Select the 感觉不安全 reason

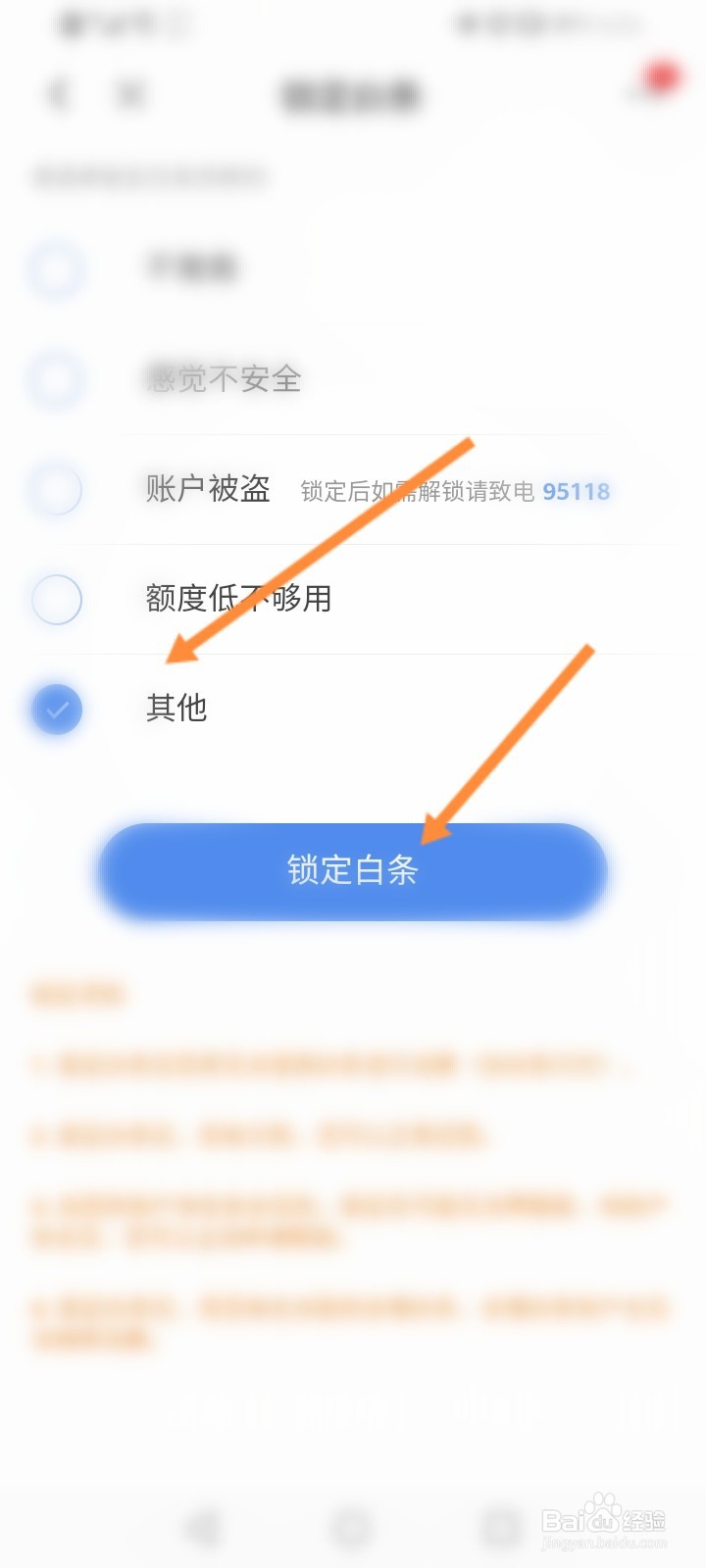[56, 380]
